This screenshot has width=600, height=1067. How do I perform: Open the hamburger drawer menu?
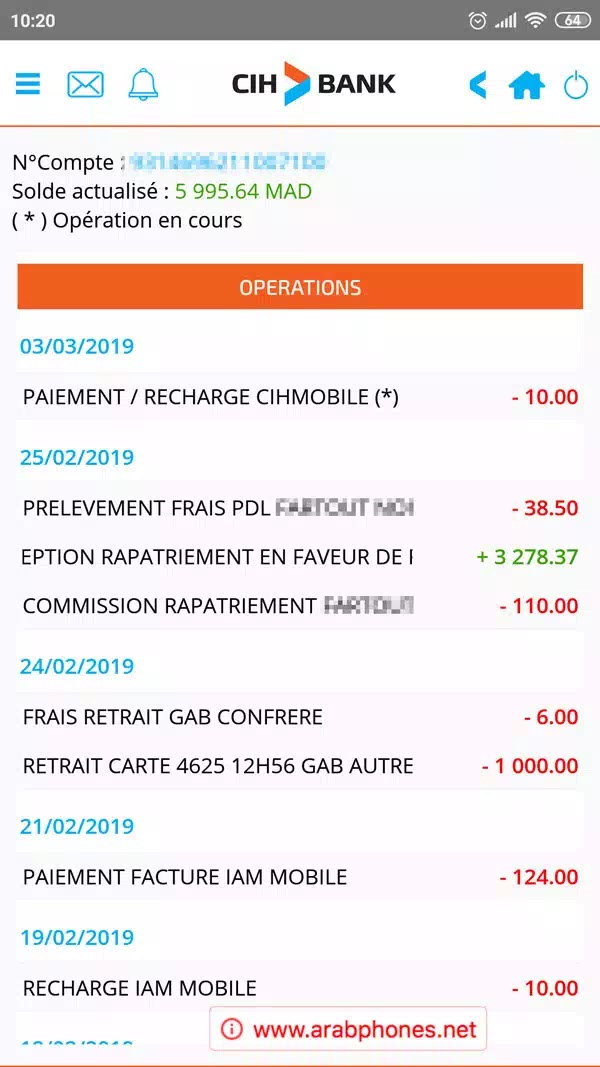pos(28,84)
